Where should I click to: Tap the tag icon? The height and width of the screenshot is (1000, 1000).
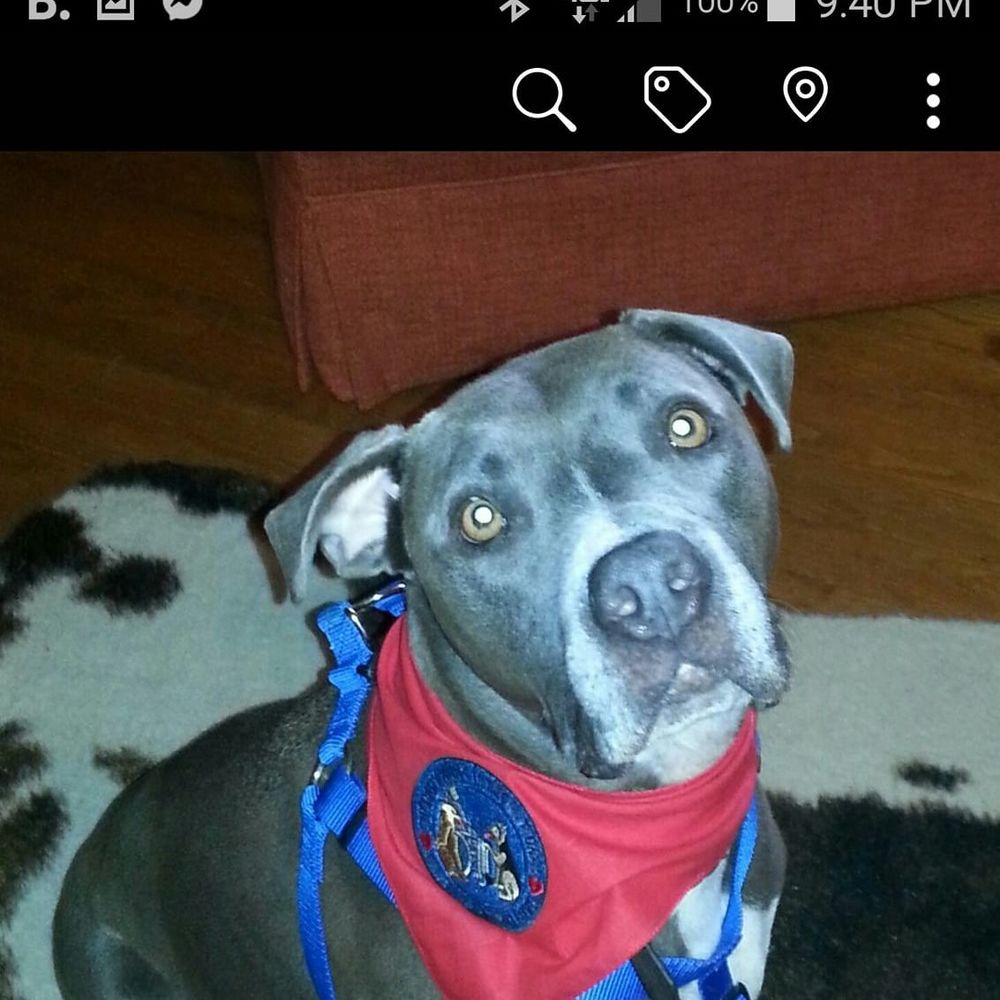[677, 99]
